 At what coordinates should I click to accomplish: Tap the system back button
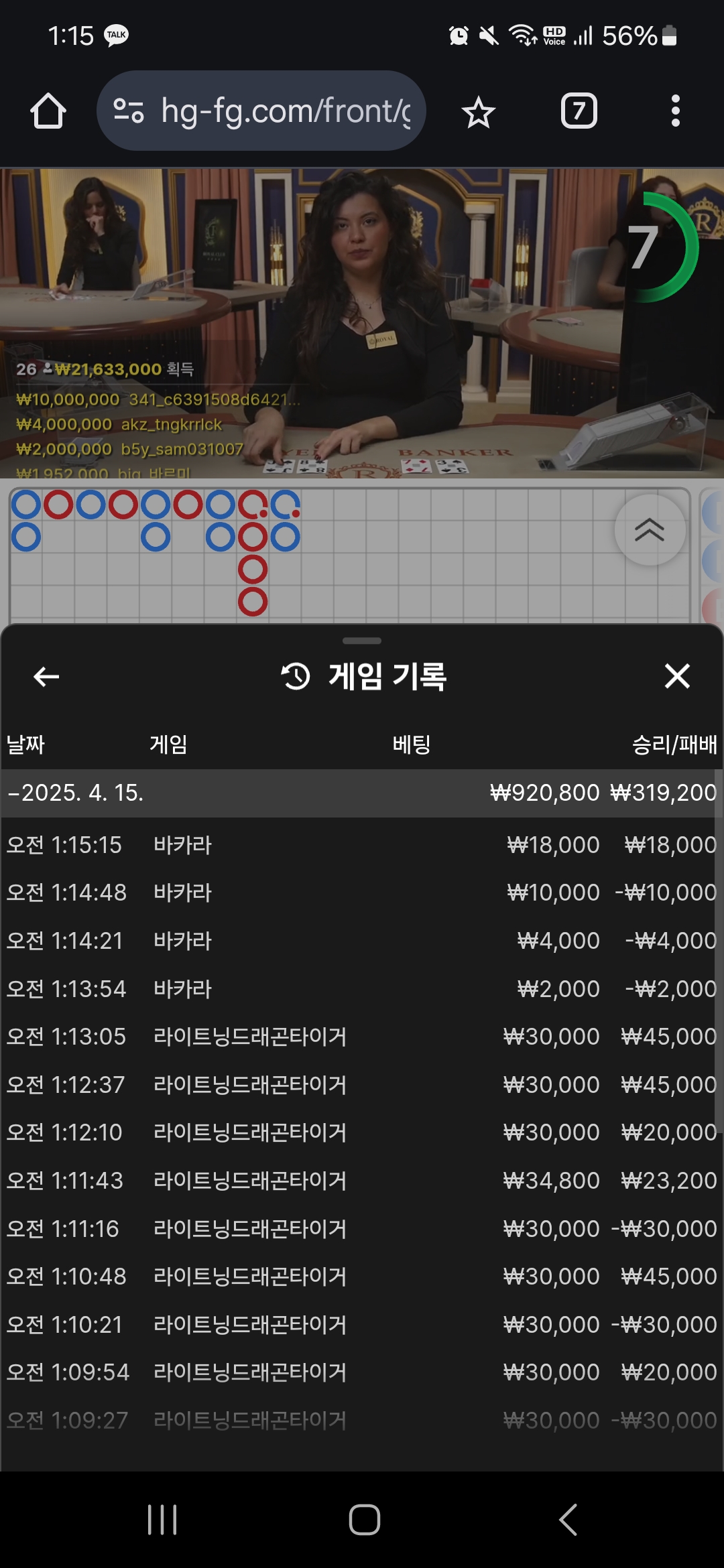(568, 1519)
